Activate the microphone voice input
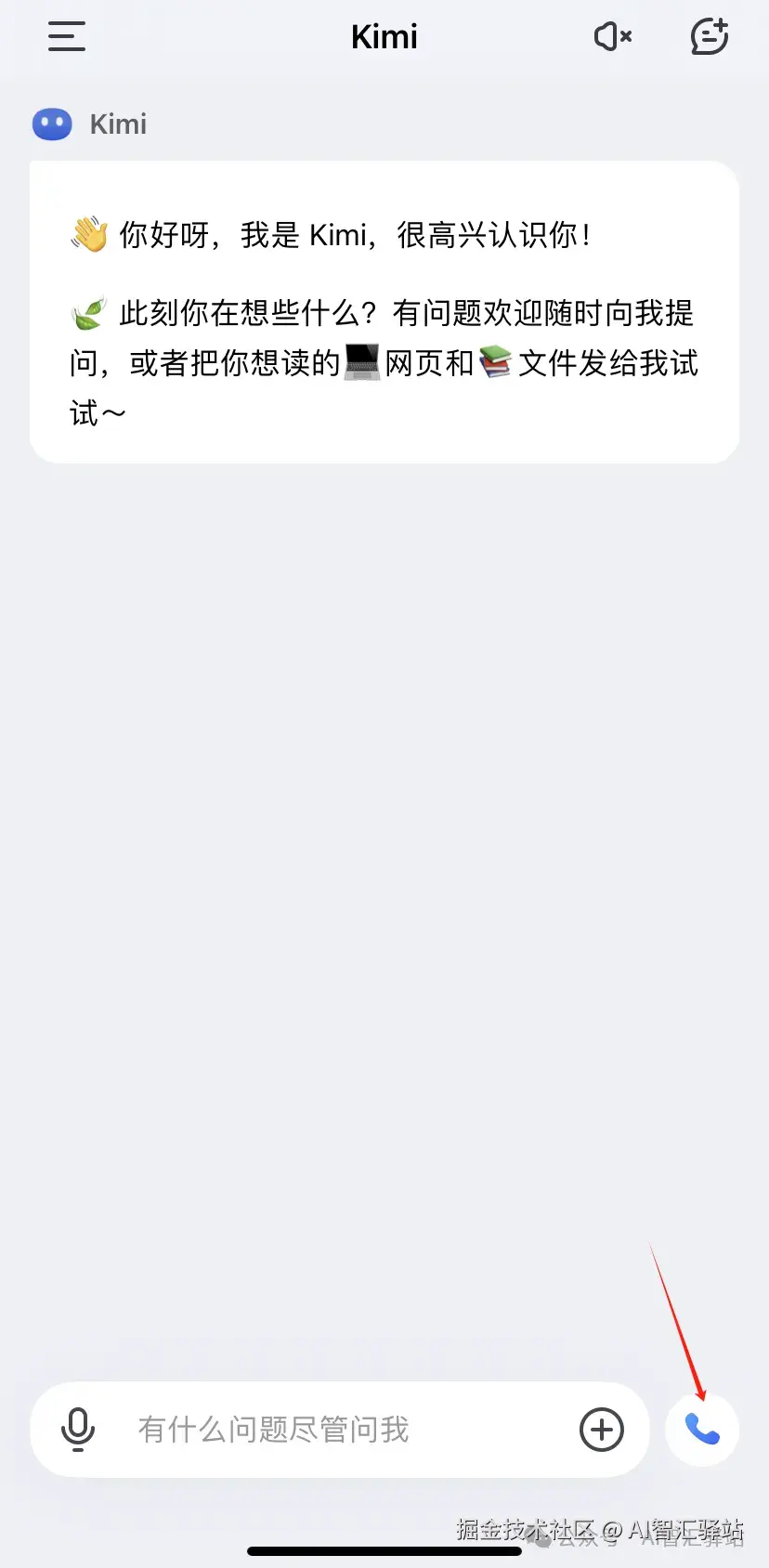 pyautogui.click(x=78, y=1430)
